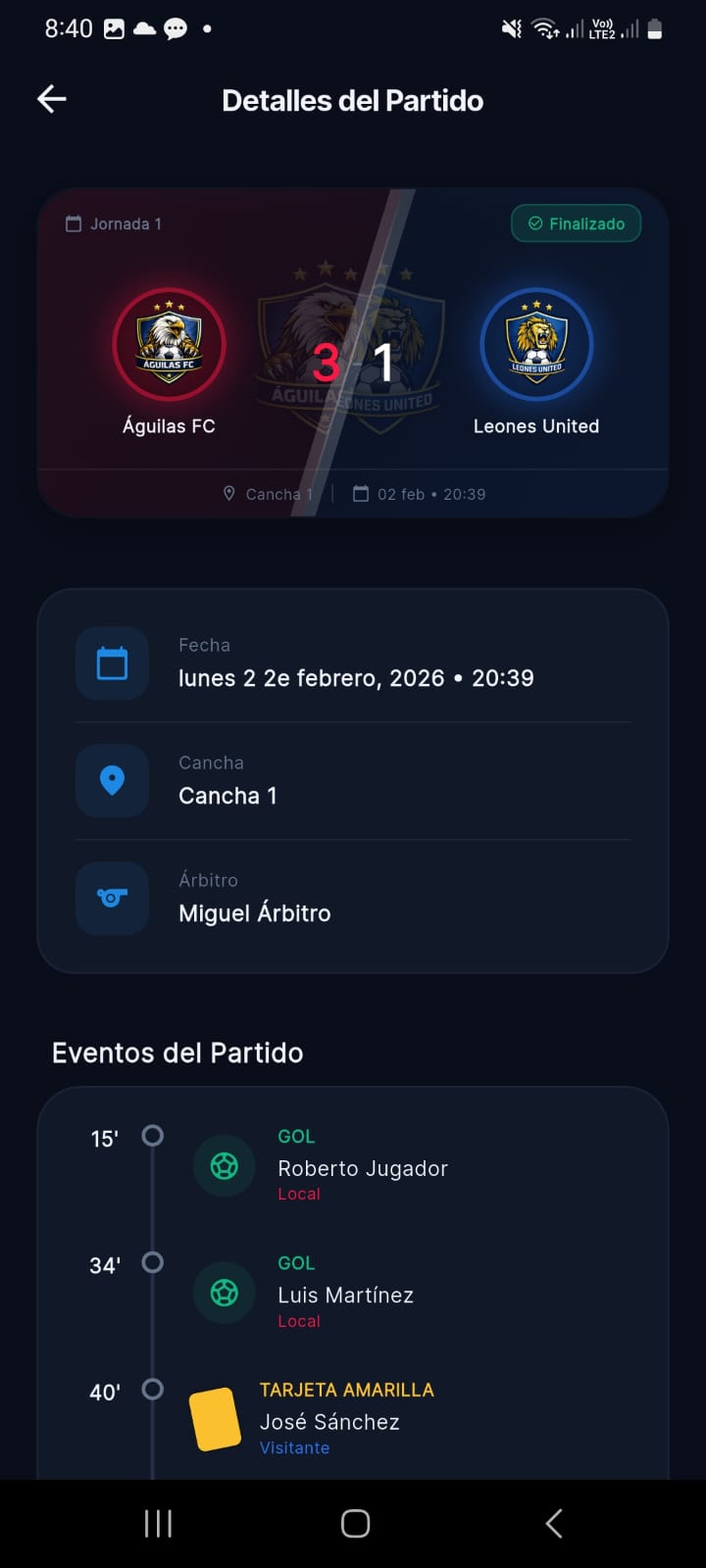The height and width of the screenshot is (1568, 706).
Task: Tap the Leones United team crest
Action: pos(536,345)
